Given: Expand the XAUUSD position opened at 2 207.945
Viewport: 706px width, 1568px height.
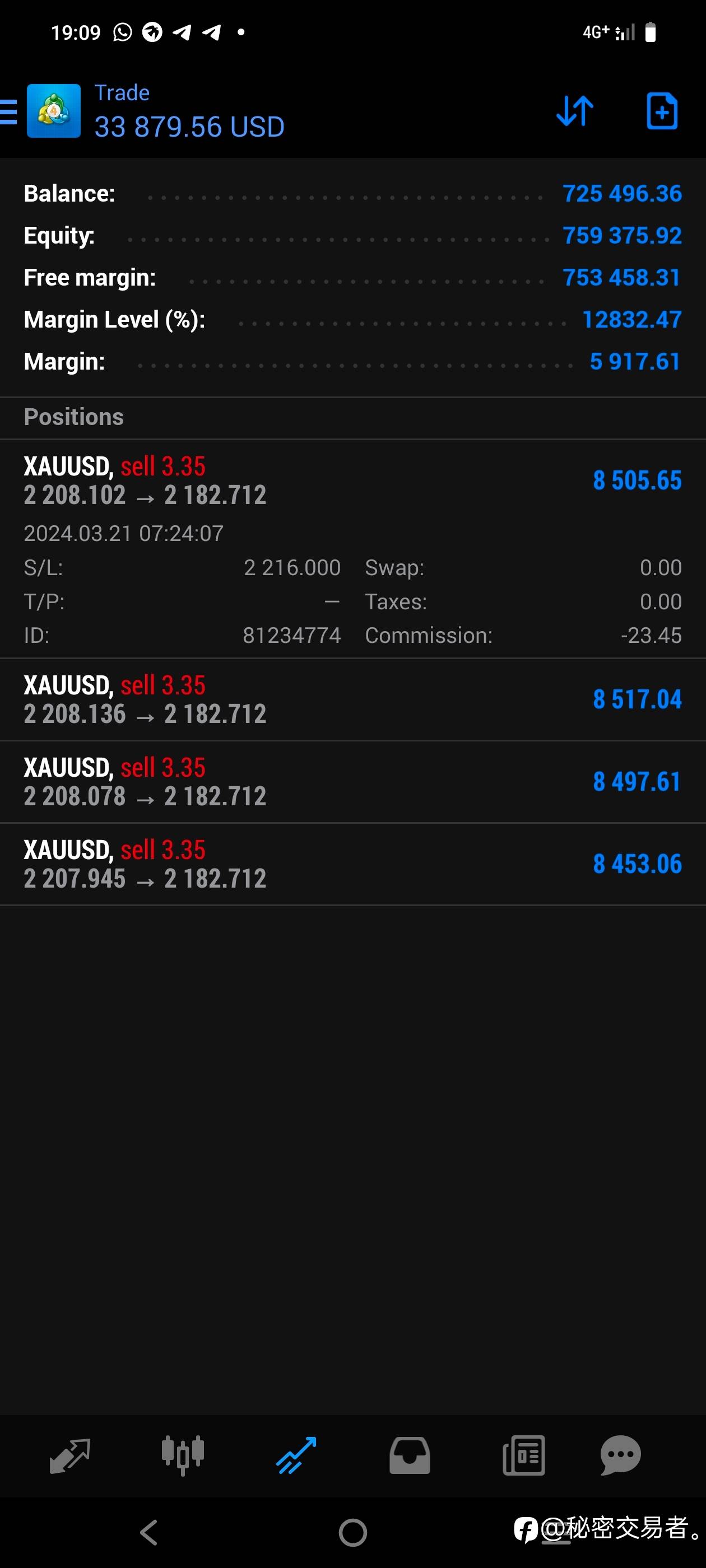Looking at the screenshot, I should coord(352,864).
